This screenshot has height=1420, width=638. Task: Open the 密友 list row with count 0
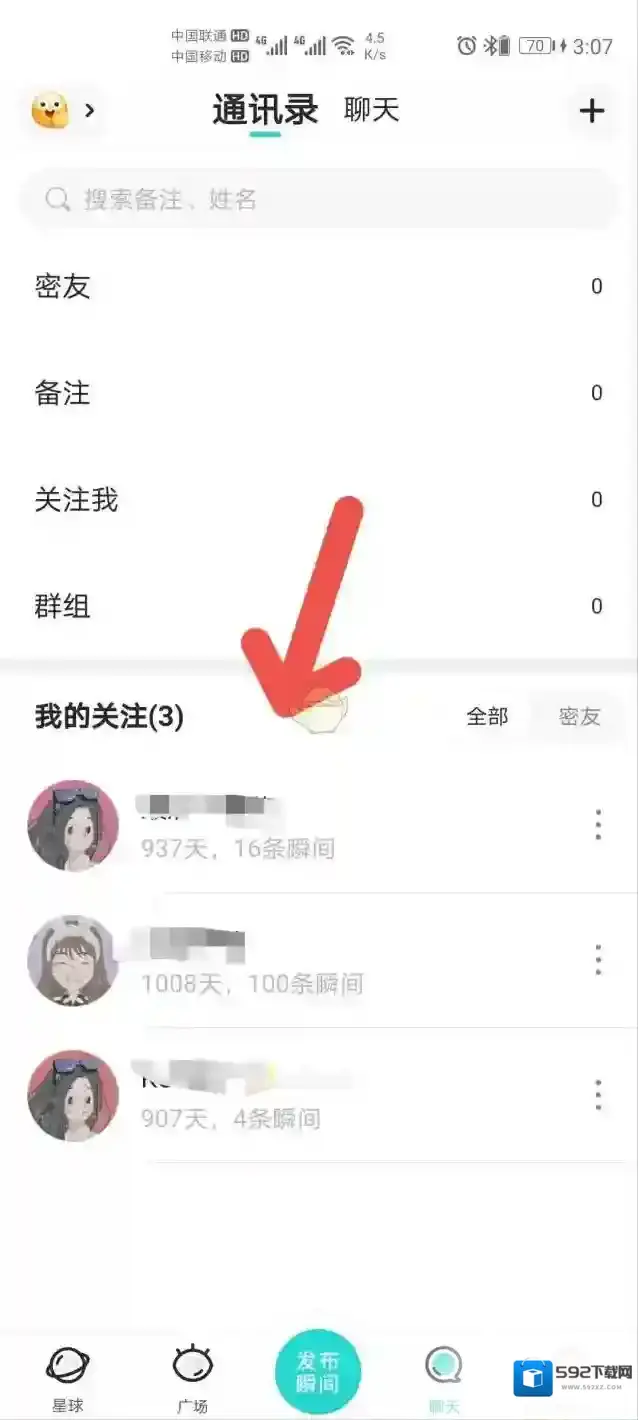318,287
